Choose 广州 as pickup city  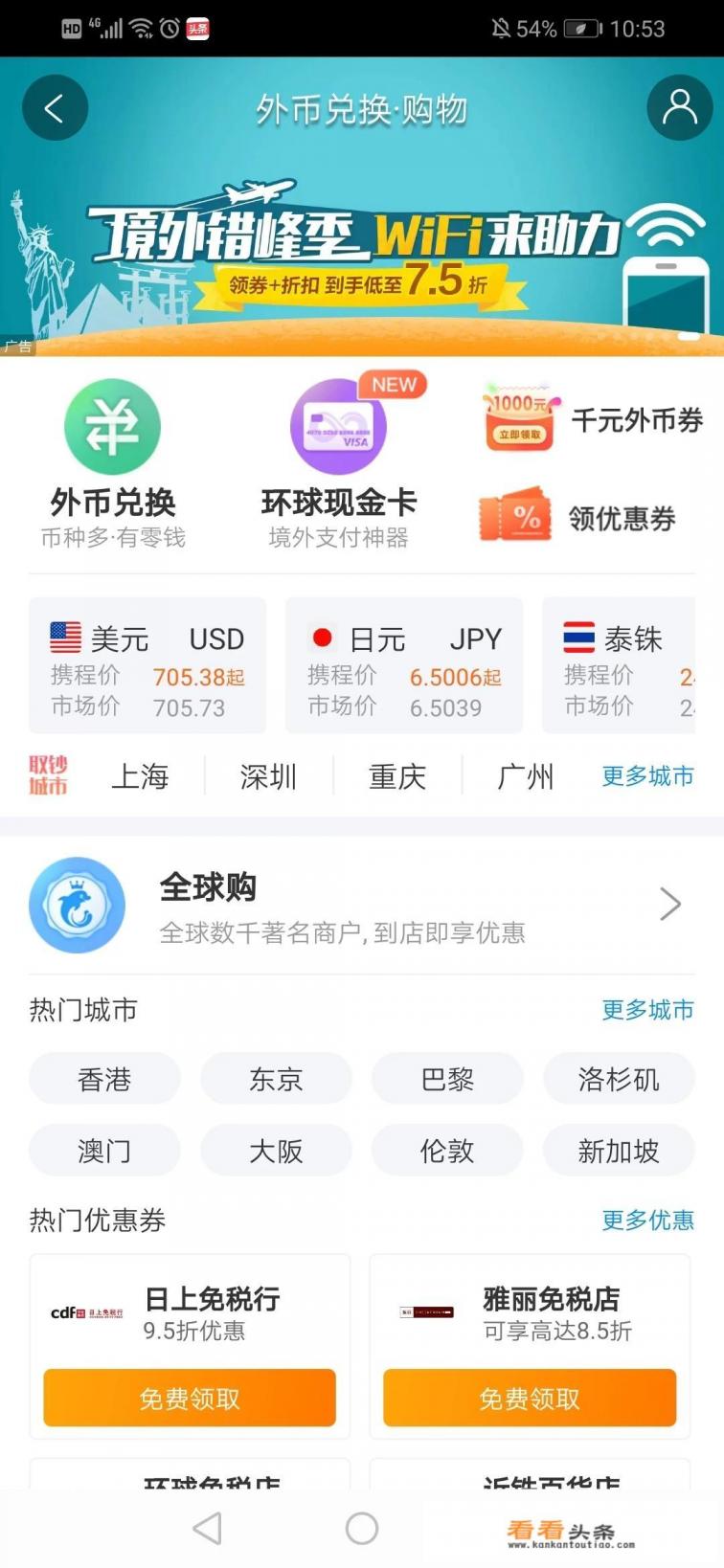pos(525,776)
